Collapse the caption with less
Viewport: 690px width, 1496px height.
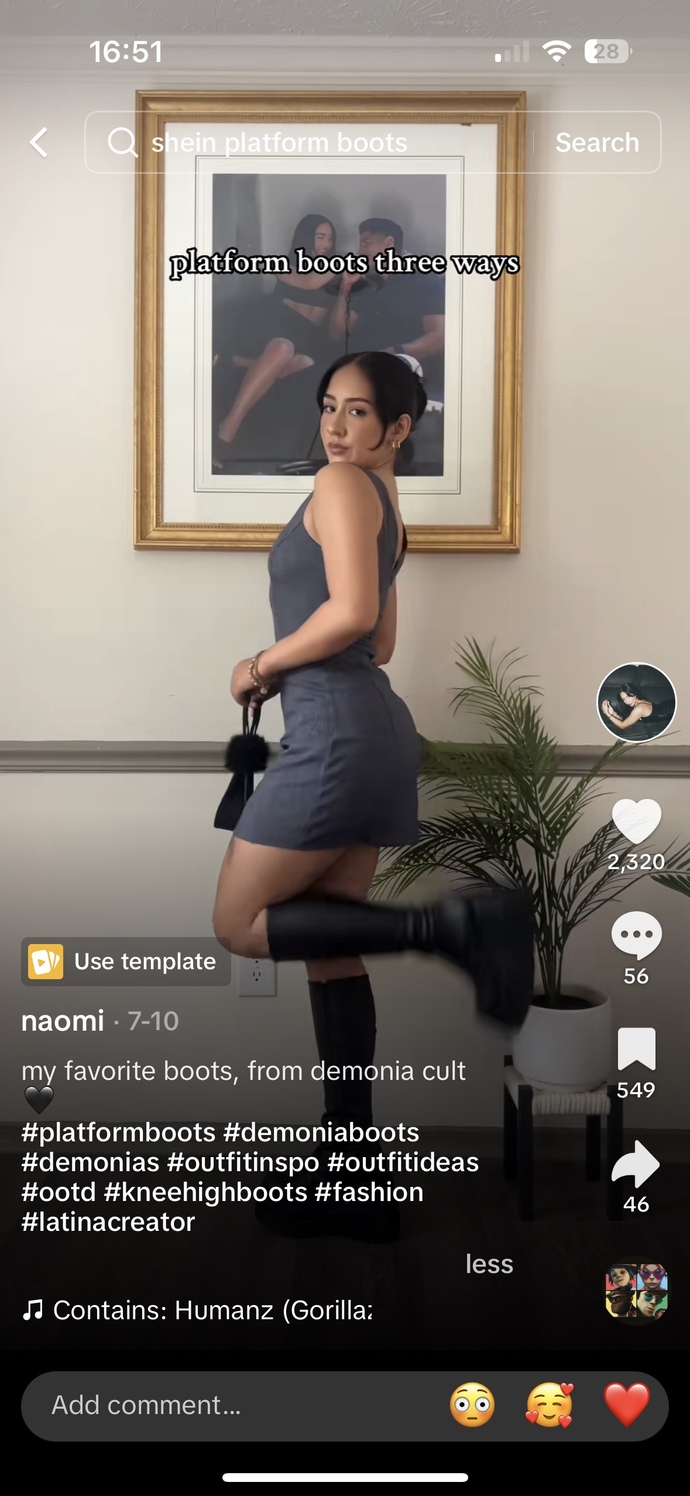(489, 1264)
